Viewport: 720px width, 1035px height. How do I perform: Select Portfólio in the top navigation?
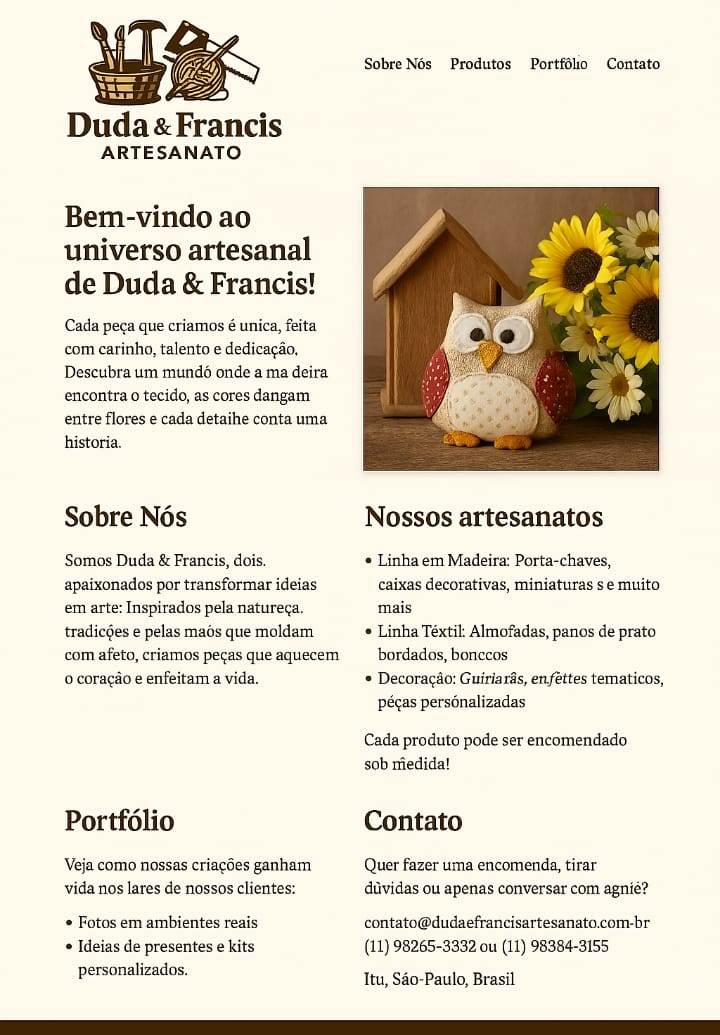tap(560, 64)
